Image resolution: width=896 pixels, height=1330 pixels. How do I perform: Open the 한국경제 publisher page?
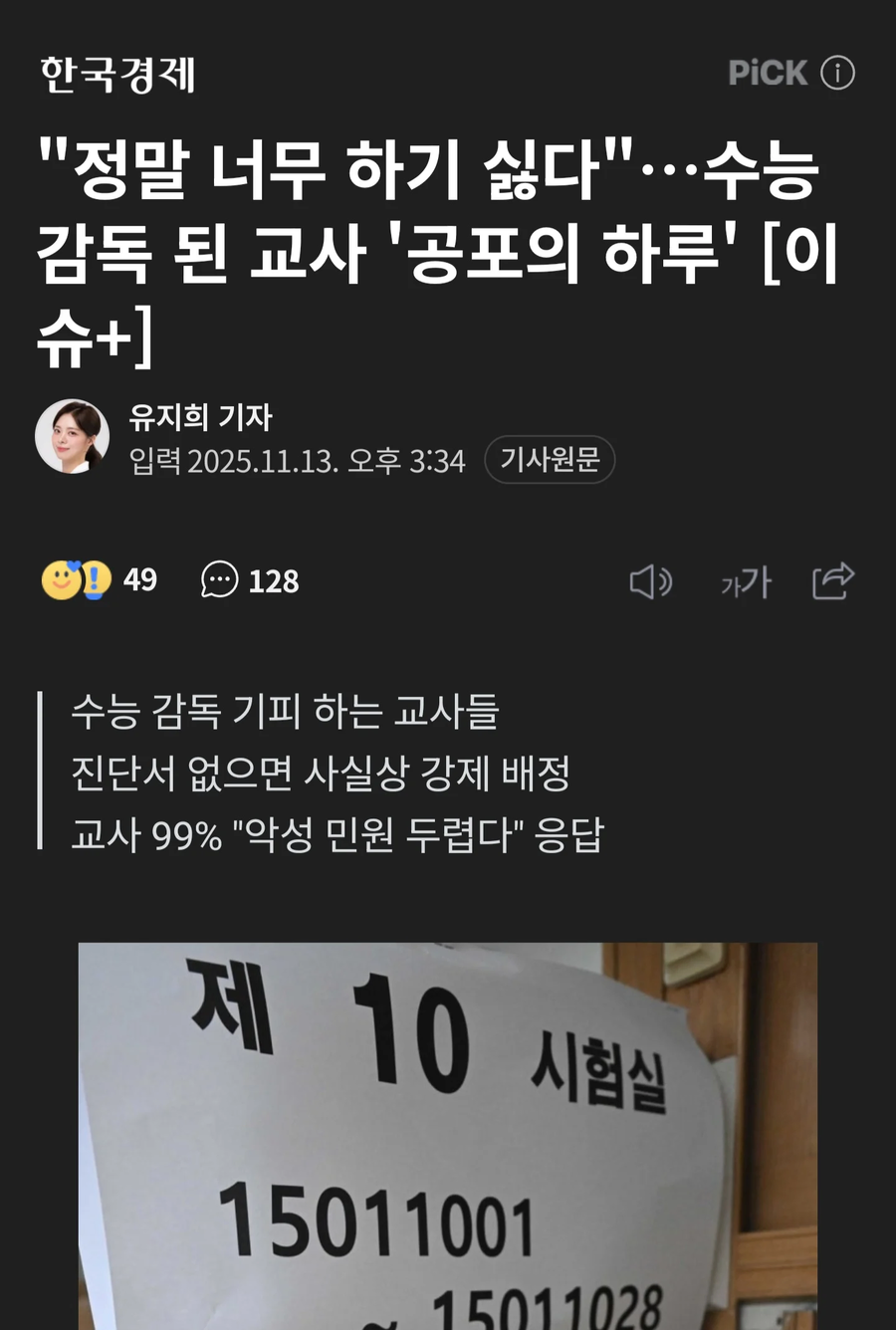[x=117, y=75]
